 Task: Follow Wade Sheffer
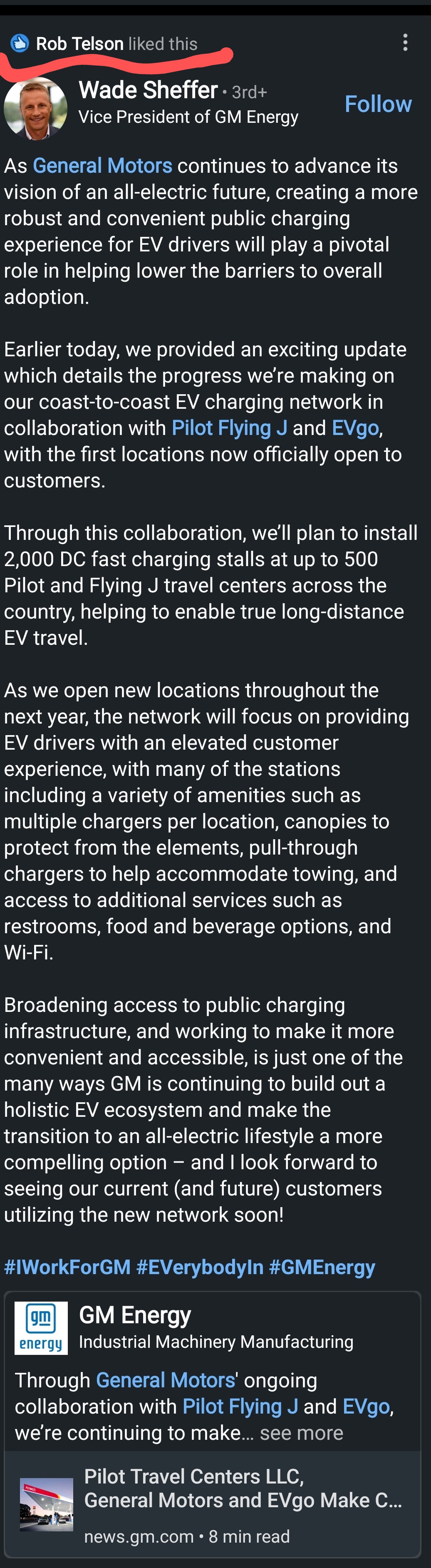[x=377, y=104]
